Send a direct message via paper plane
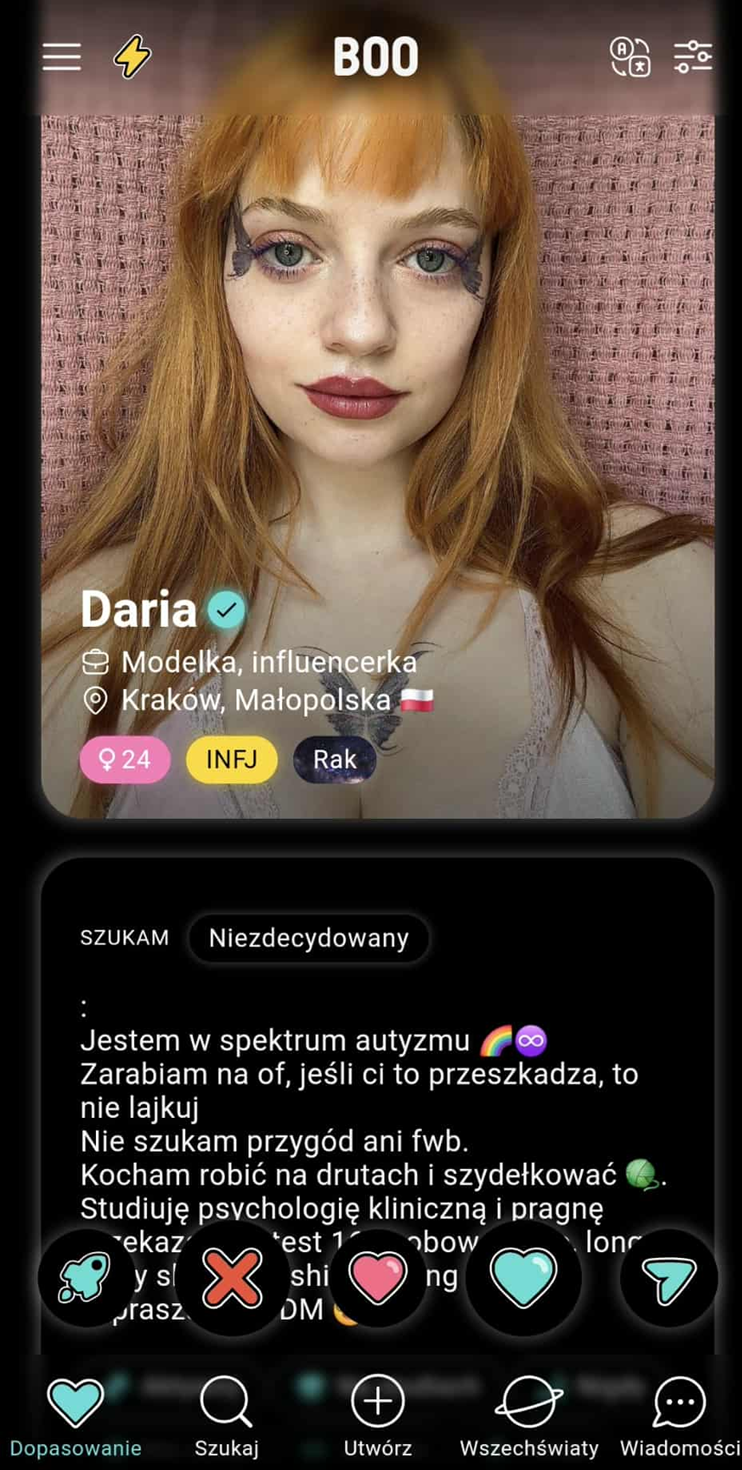This screenshot has height=1470, width=742. pos(668,1277)
